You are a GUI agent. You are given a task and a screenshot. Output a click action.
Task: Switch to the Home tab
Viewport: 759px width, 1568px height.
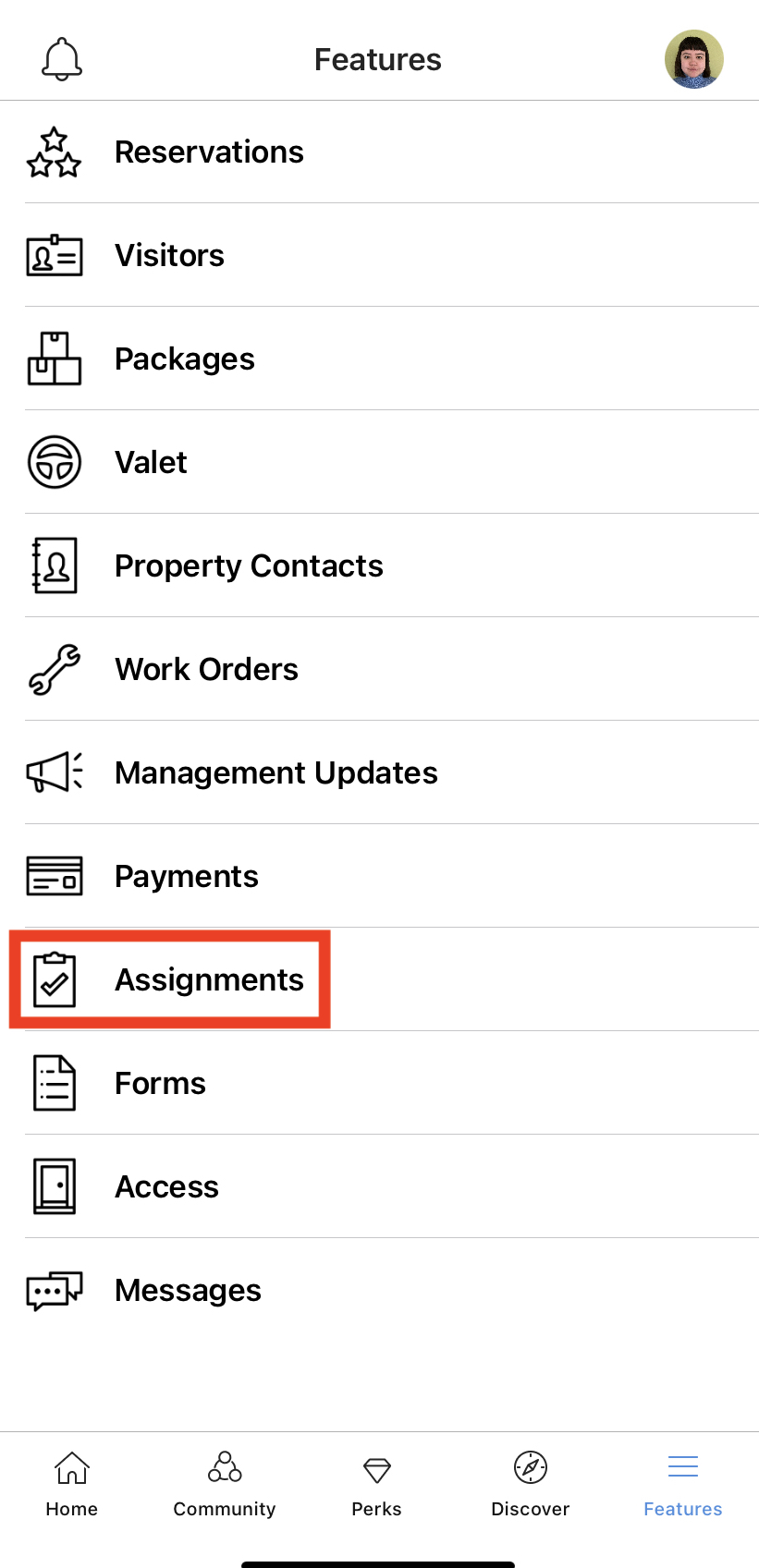click(72, 1484)
